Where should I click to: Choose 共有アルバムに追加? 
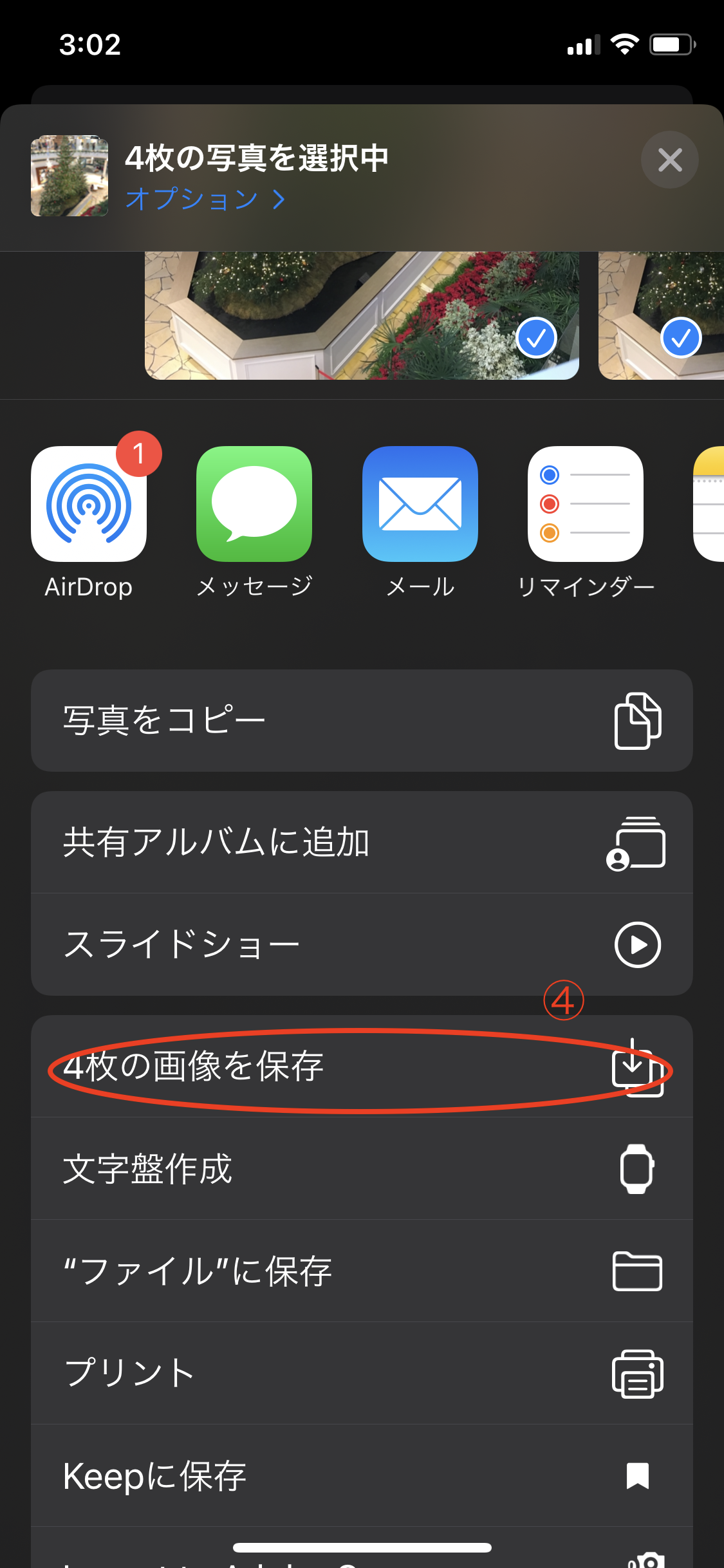click(x=362, y=842)
